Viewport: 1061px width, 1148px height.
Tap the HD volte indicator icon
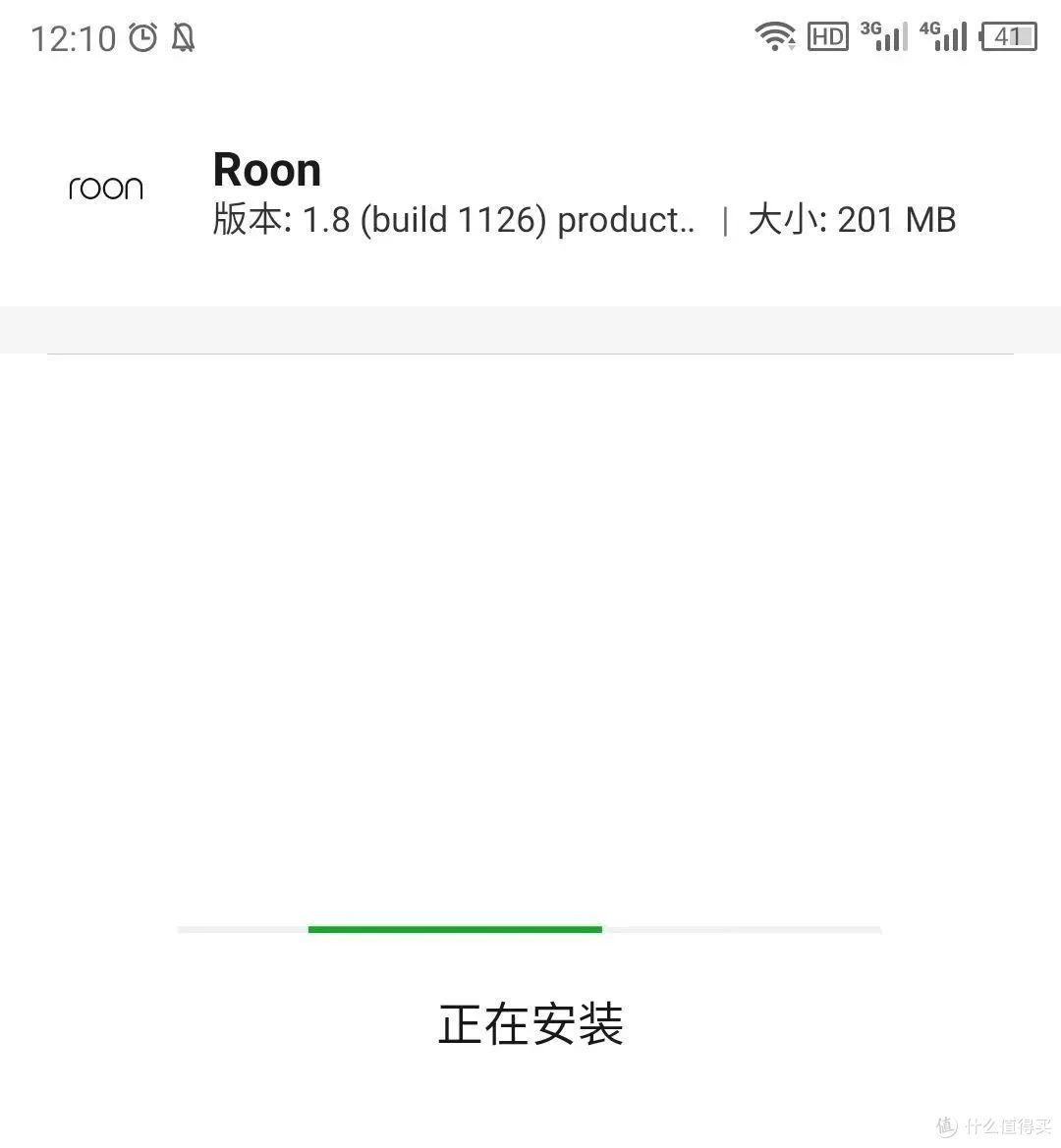[x=828, y=36]
